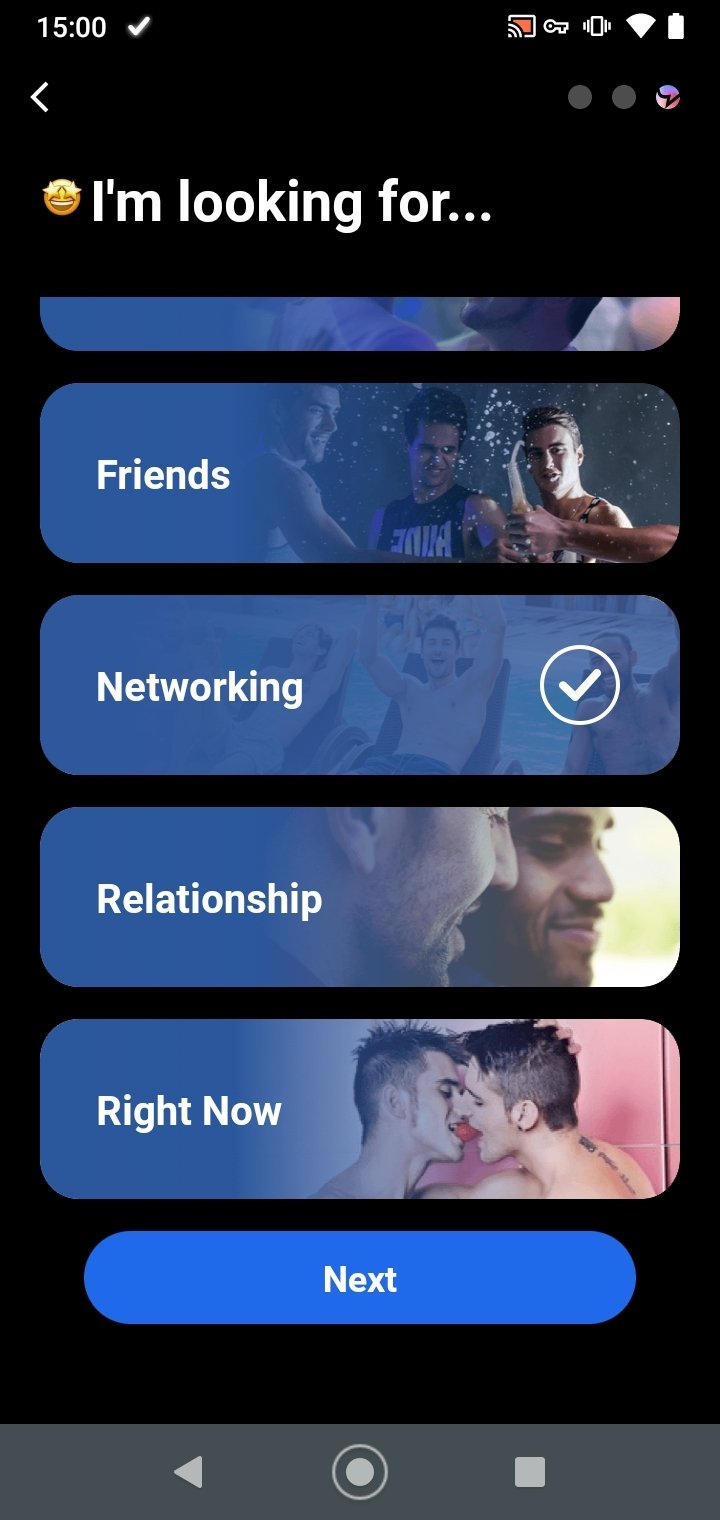Pick the Right Now option
This screenshot has height=1520, width=720.
[x=360, y=1109]
